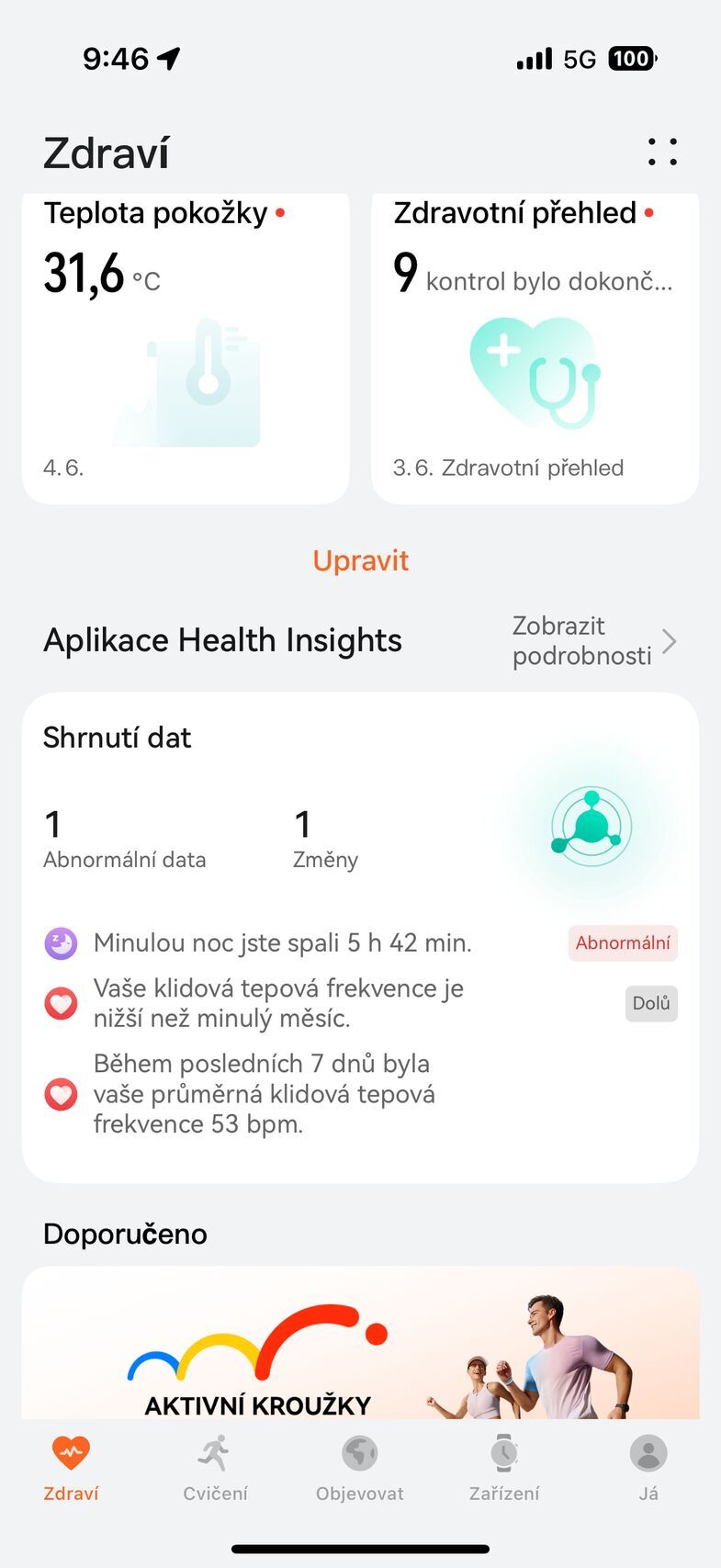Click the Upravit link
The height and width of the screenshot is (1568, 721).
pos(360,560)
